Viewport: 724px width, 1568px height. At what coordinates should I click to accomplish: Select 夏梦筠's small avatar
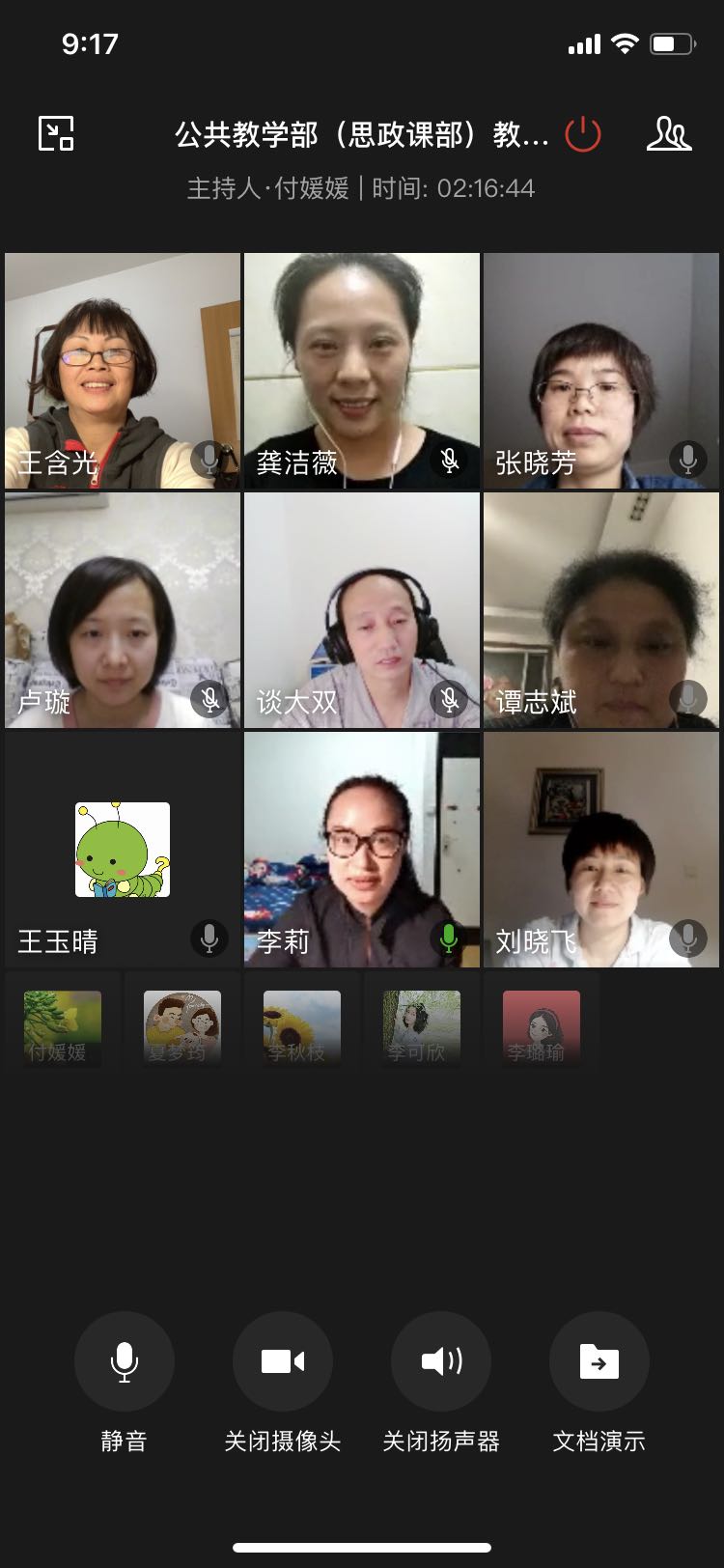point(182,1027)
